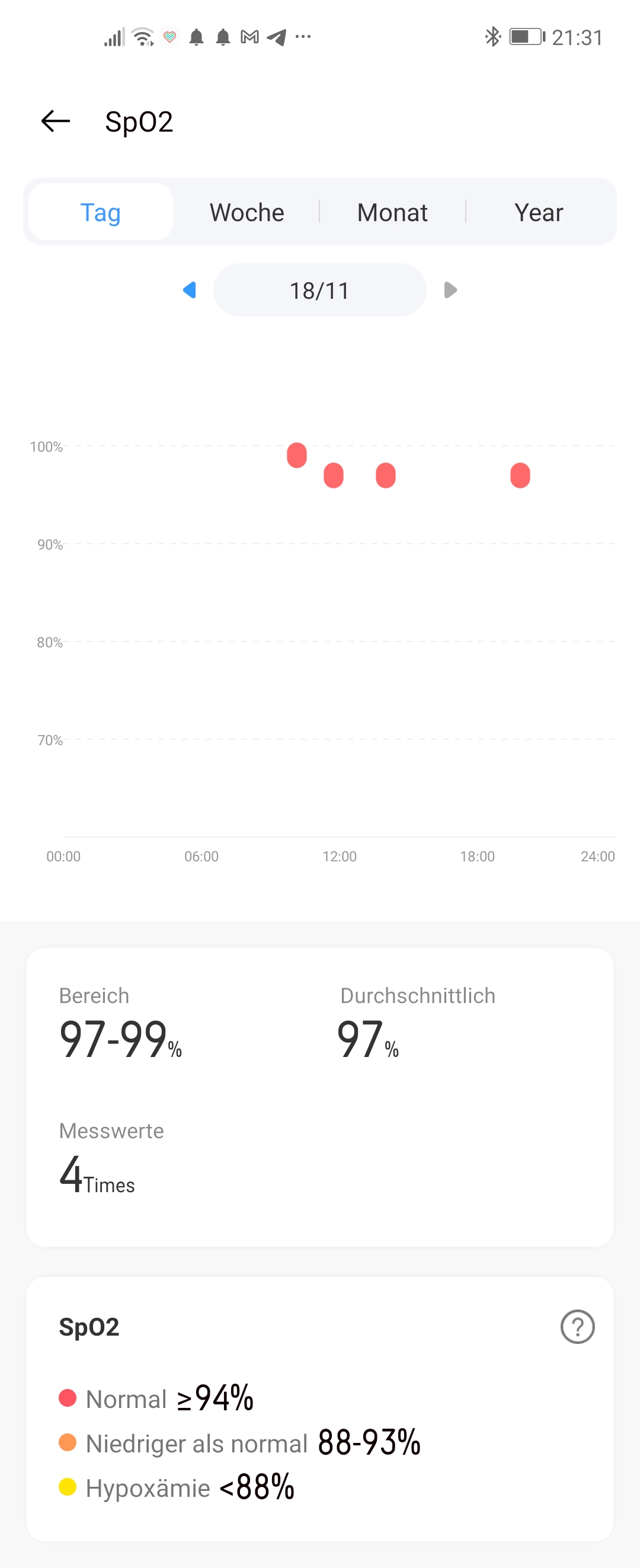Tap the next day arrow
The height and width of the screenshot is (1568, 640).
tap(450, 290)
